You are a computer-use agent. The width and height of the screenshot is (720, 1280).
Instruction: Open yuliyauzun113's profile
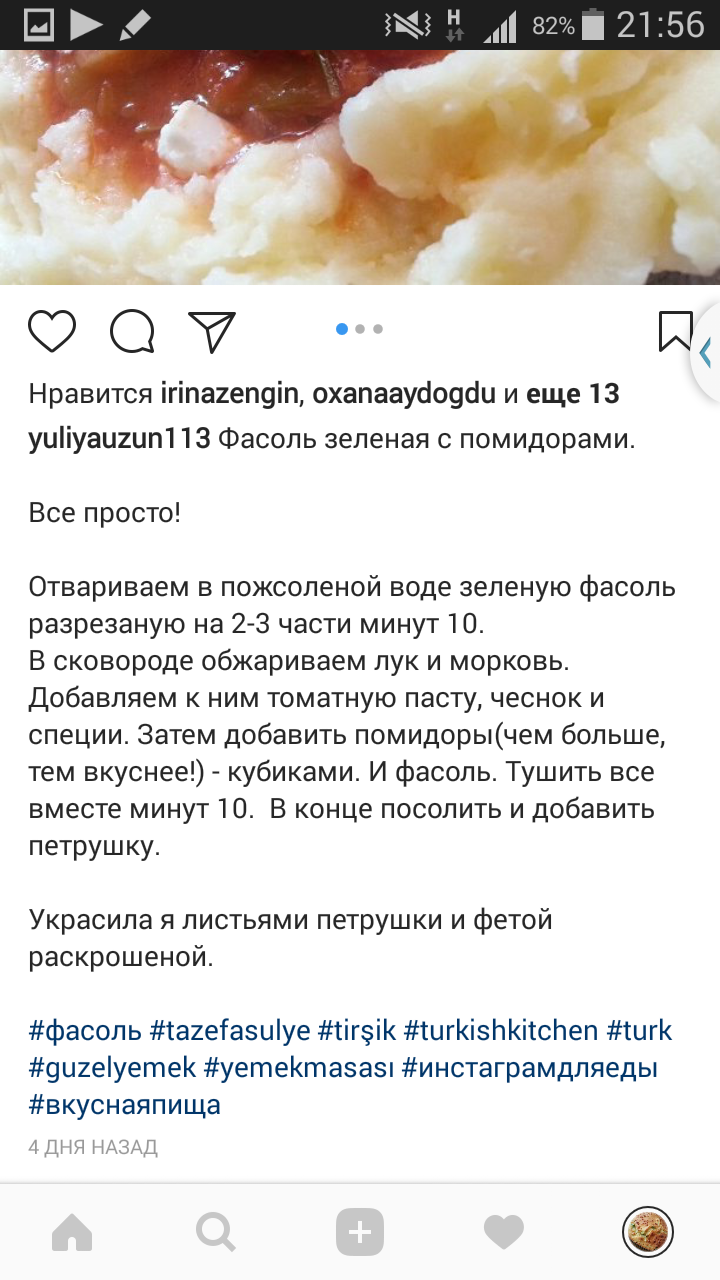[x=119, y=439]
